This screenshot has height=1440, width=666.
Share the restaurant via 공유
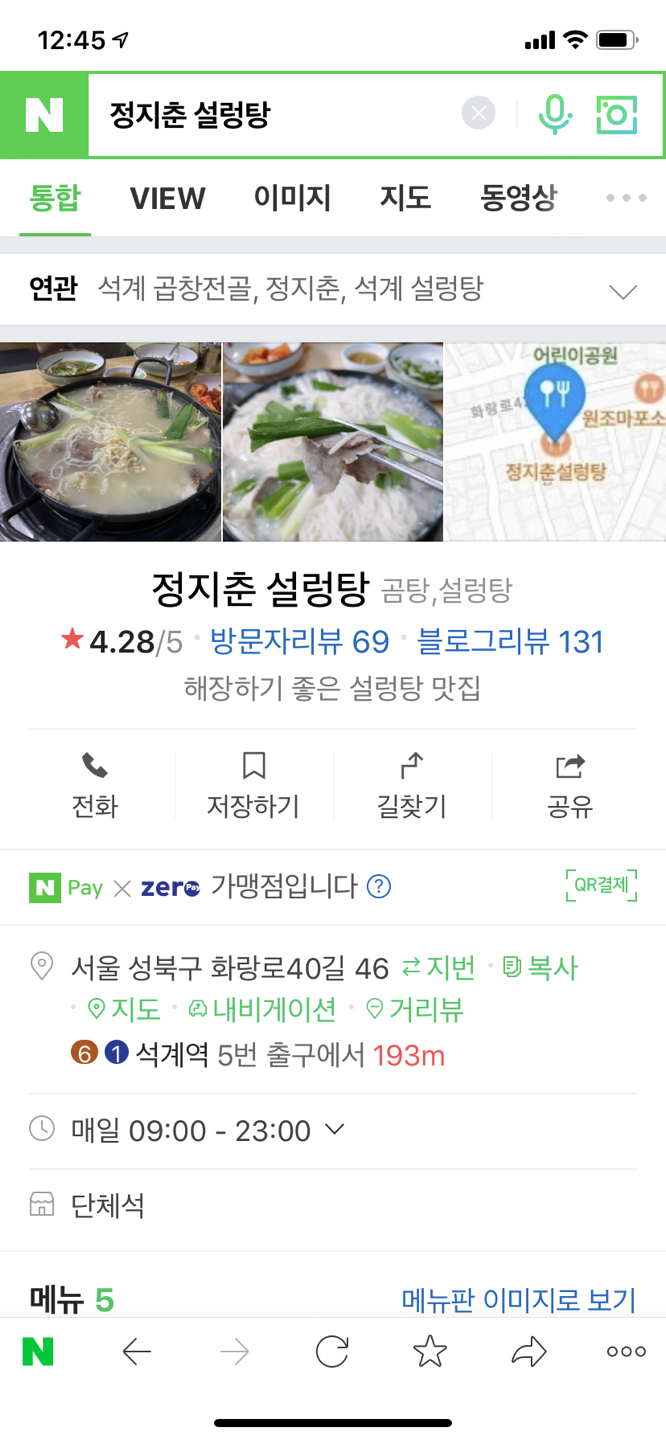(x=570, y=786)
